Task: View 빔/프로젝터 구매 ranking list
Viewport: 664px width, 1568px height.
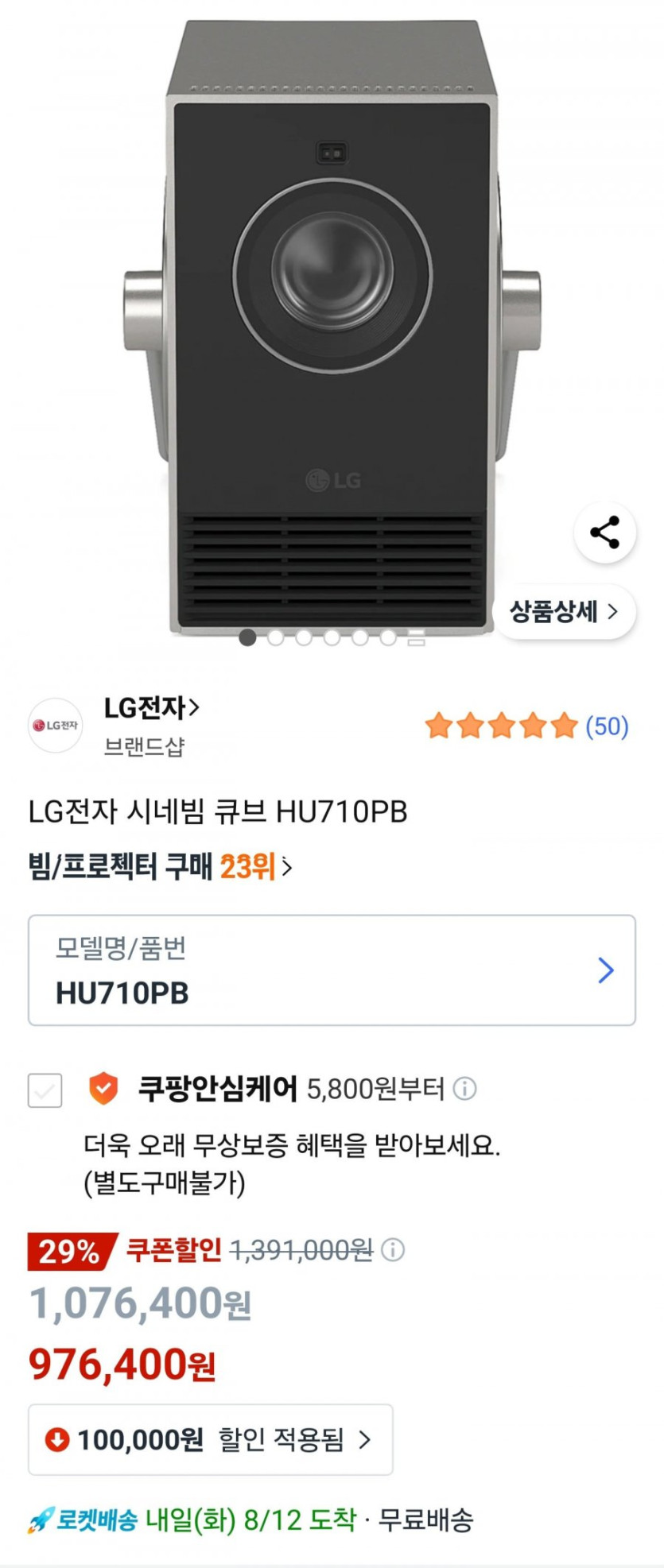Action: [x=161, y=867]
